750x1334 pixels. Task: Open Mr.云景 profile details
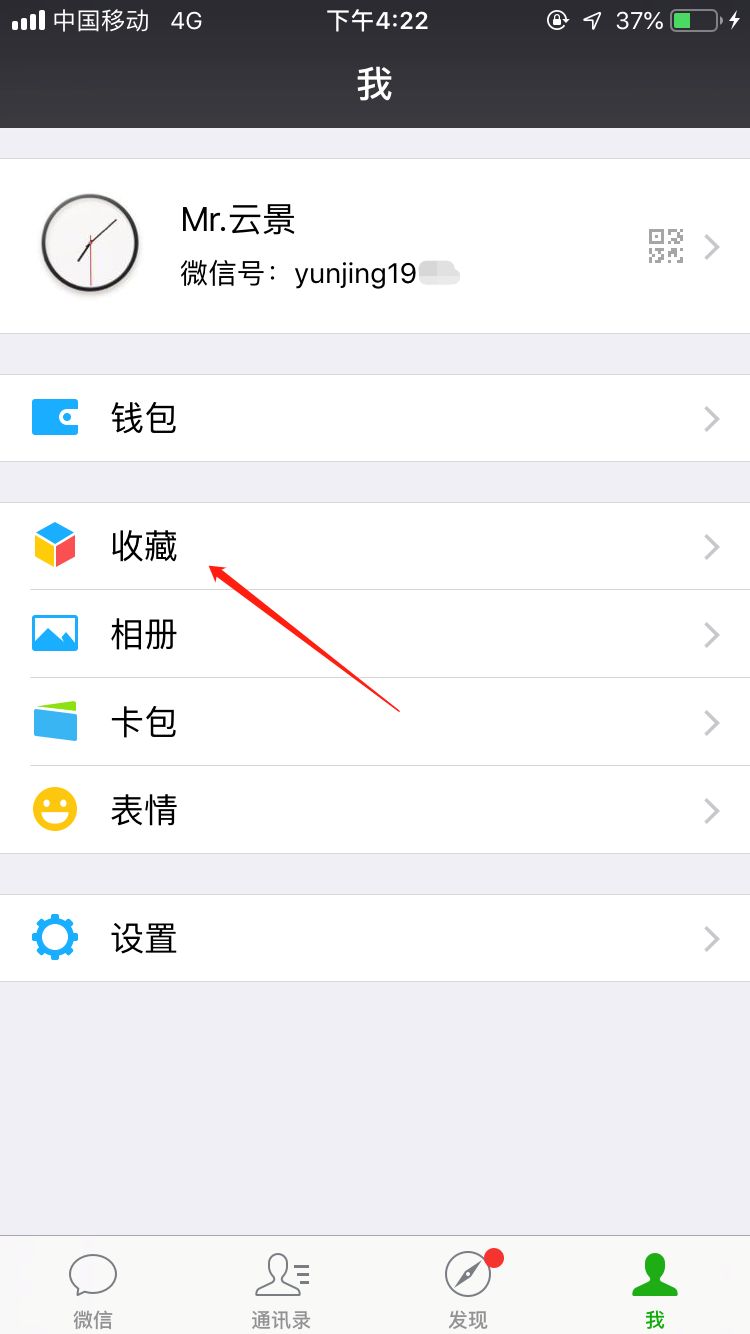(375, 246)
